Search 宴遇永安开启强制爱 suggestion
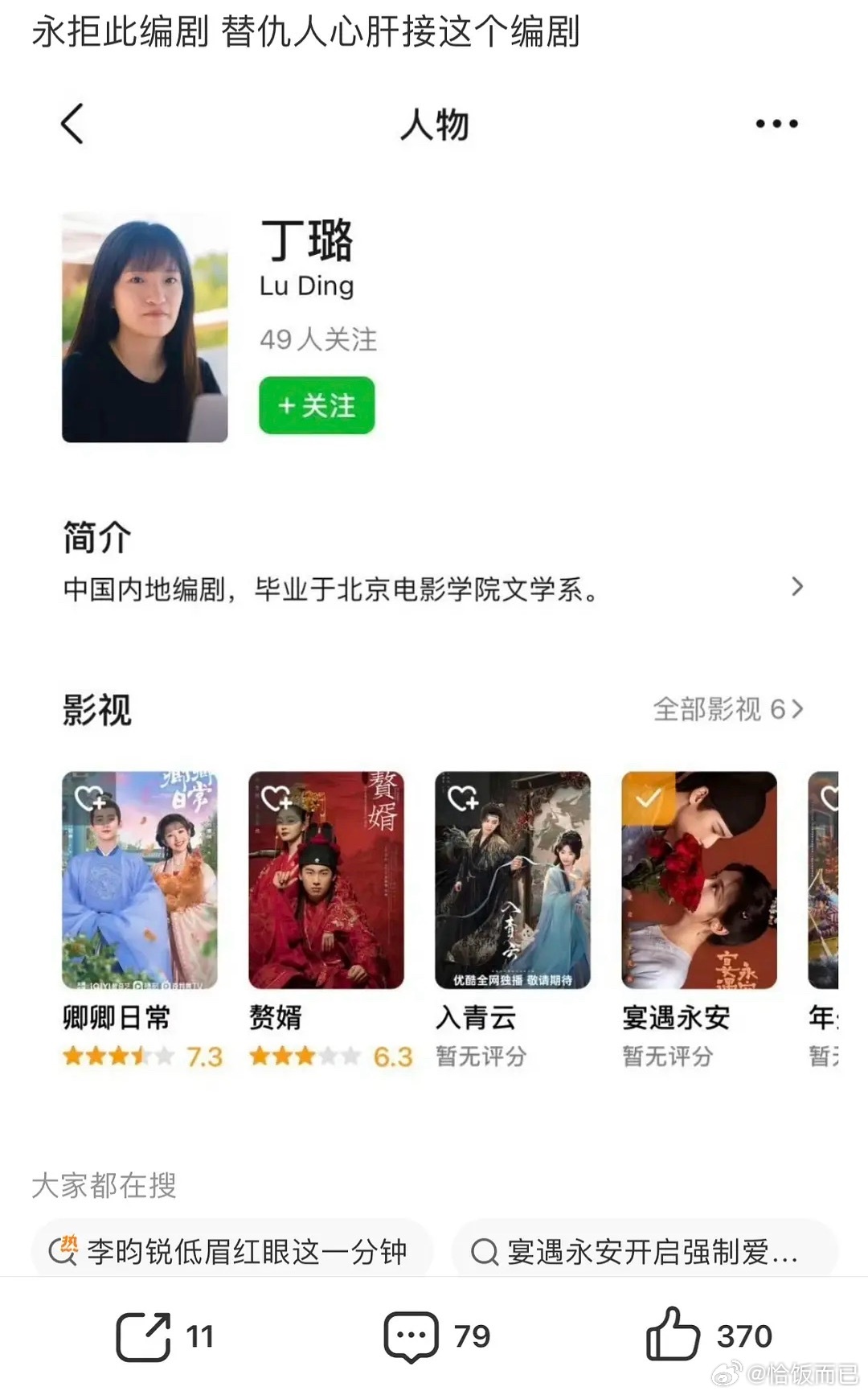 [x=645, y=1251]
